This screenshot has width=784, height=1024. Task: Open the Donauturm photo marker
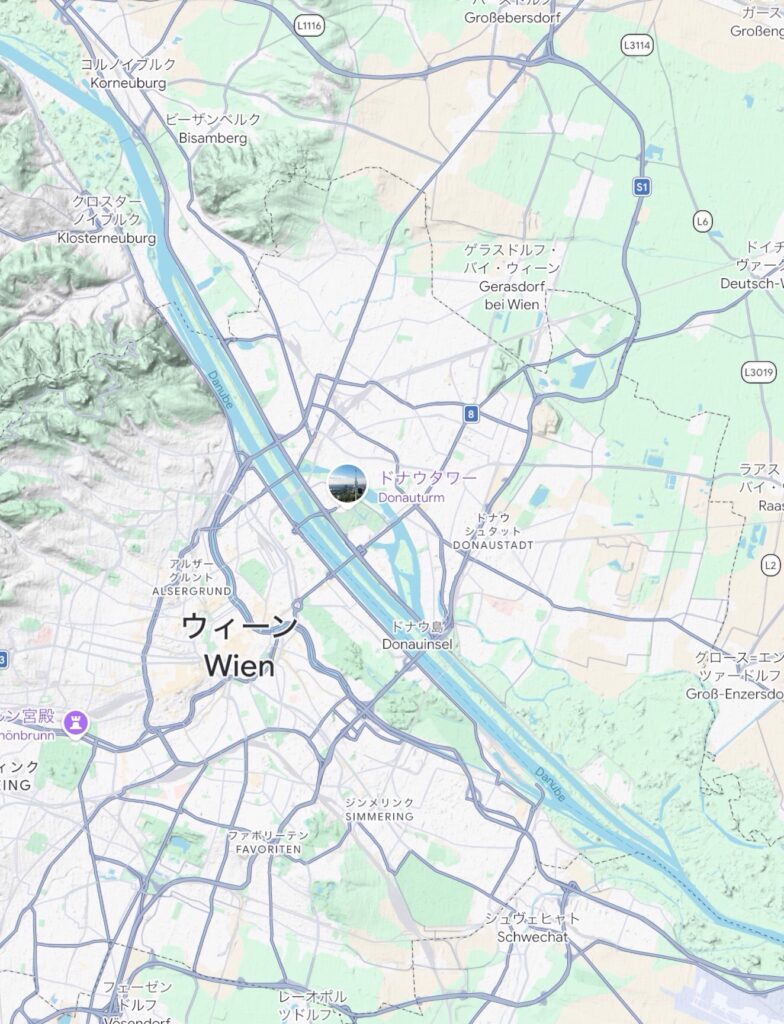[346, 484]
